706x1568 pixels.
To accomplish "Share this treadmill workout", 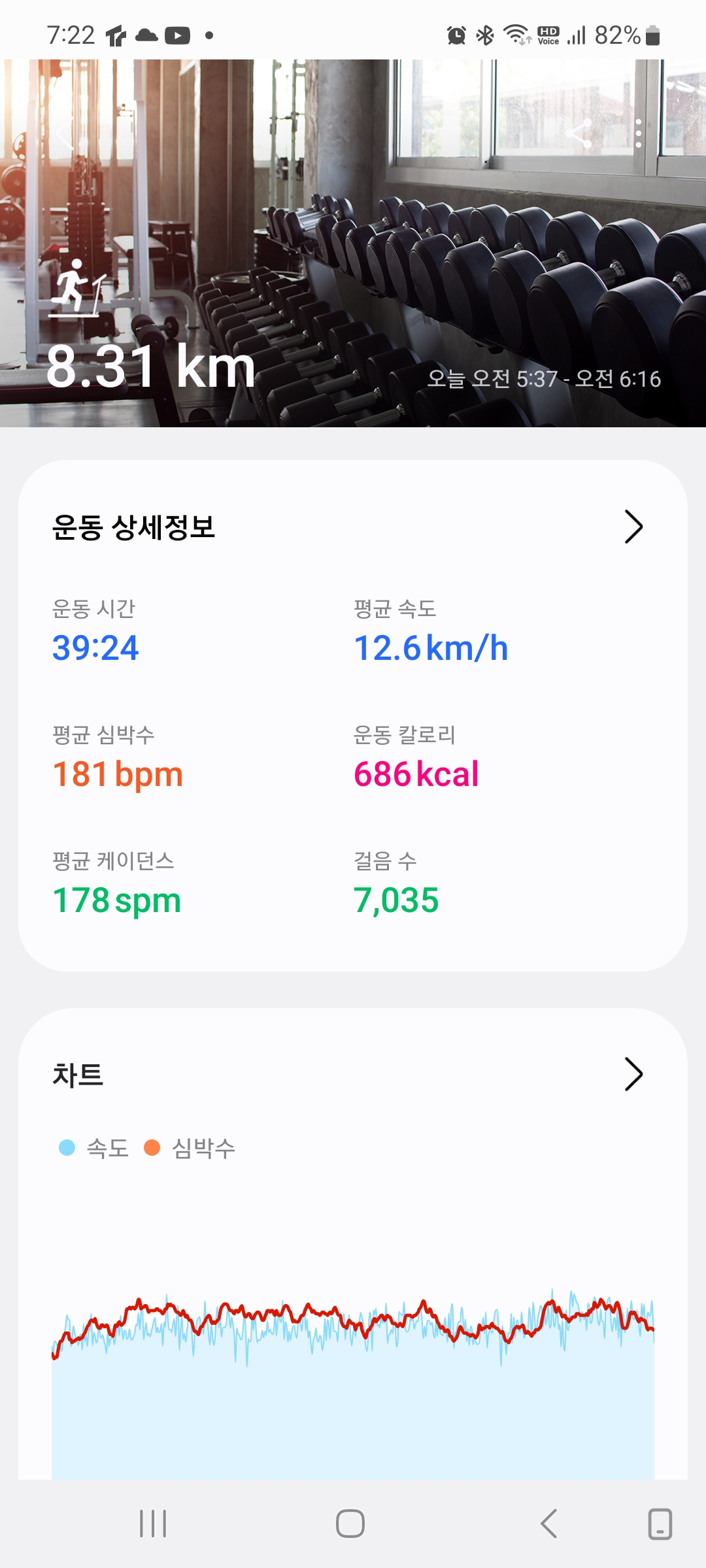I will (x=579, y=134).
